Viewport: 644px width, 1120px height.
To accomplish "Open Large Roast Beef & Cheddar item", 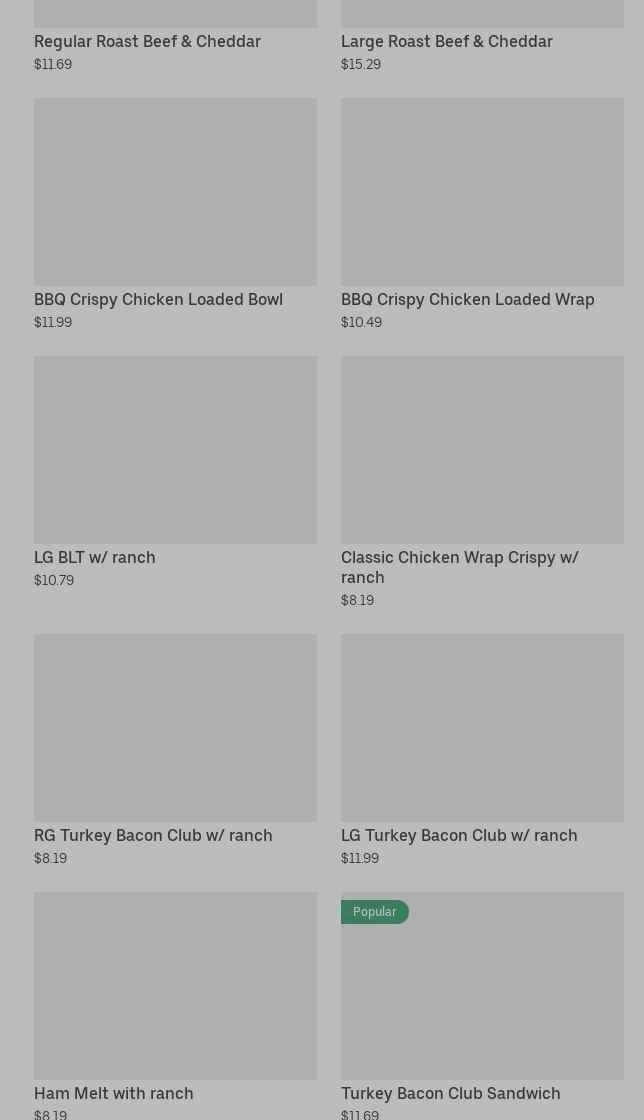I will pos(446,41).
